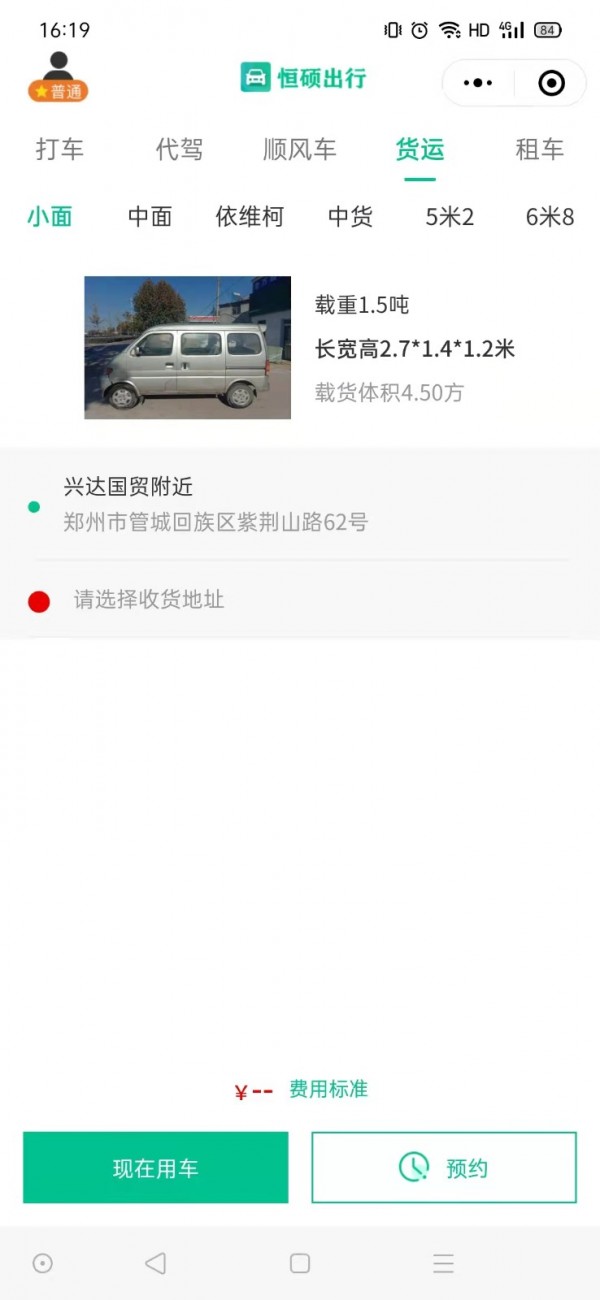Change pickup address 兴达国贸附近
The height and width of the screenshot is (1300, 600).
click(x=300, y=504)
